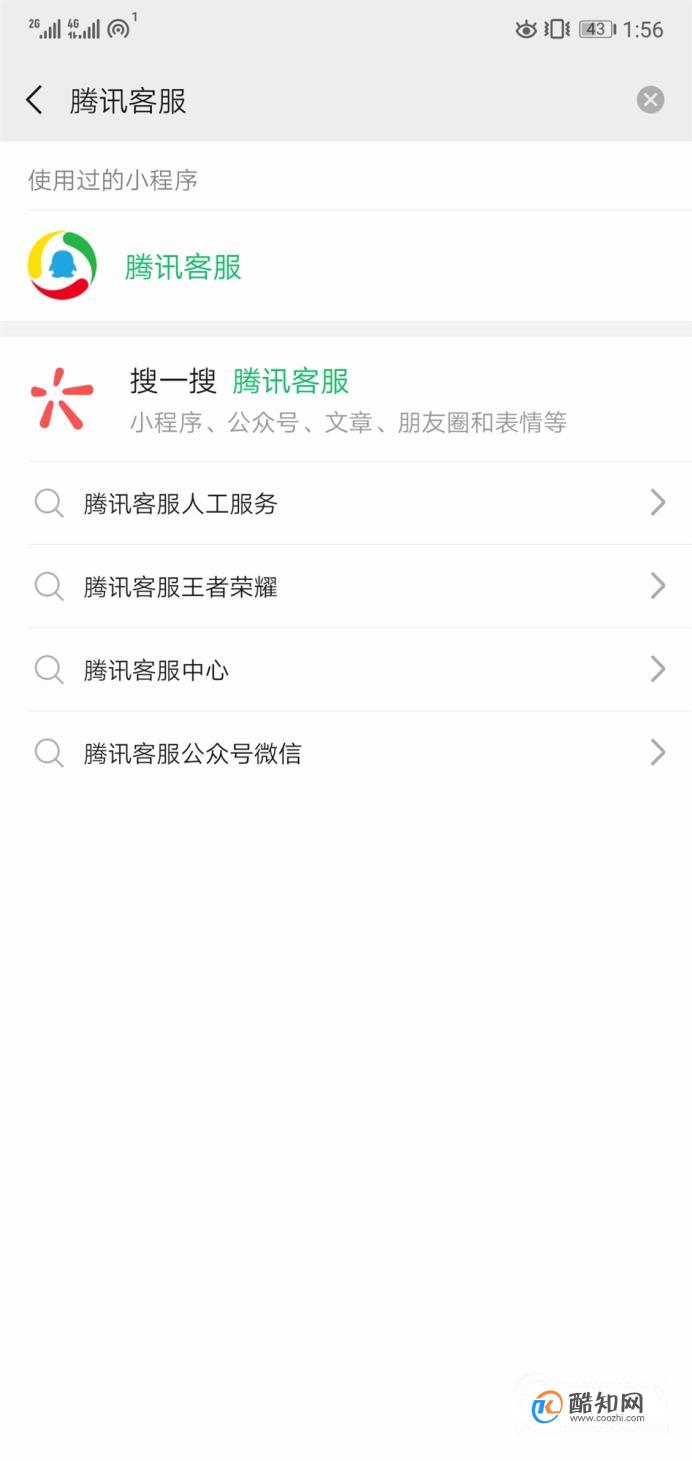The image size is (692, 1461).
Task: Open 搜一搜 for 腾讯客服
Action: pyautogui.click(x=346, y=399)
